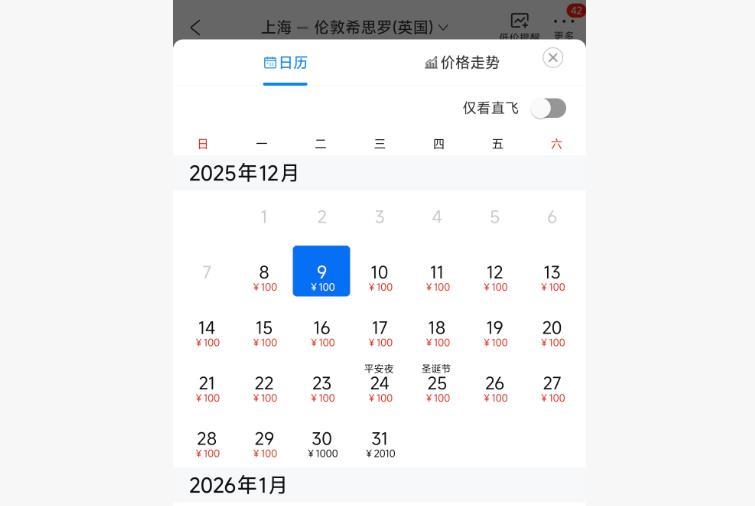Go back from the flight page
The height and width of the screenshot is (506, 755).
click(x=196, y=27)
